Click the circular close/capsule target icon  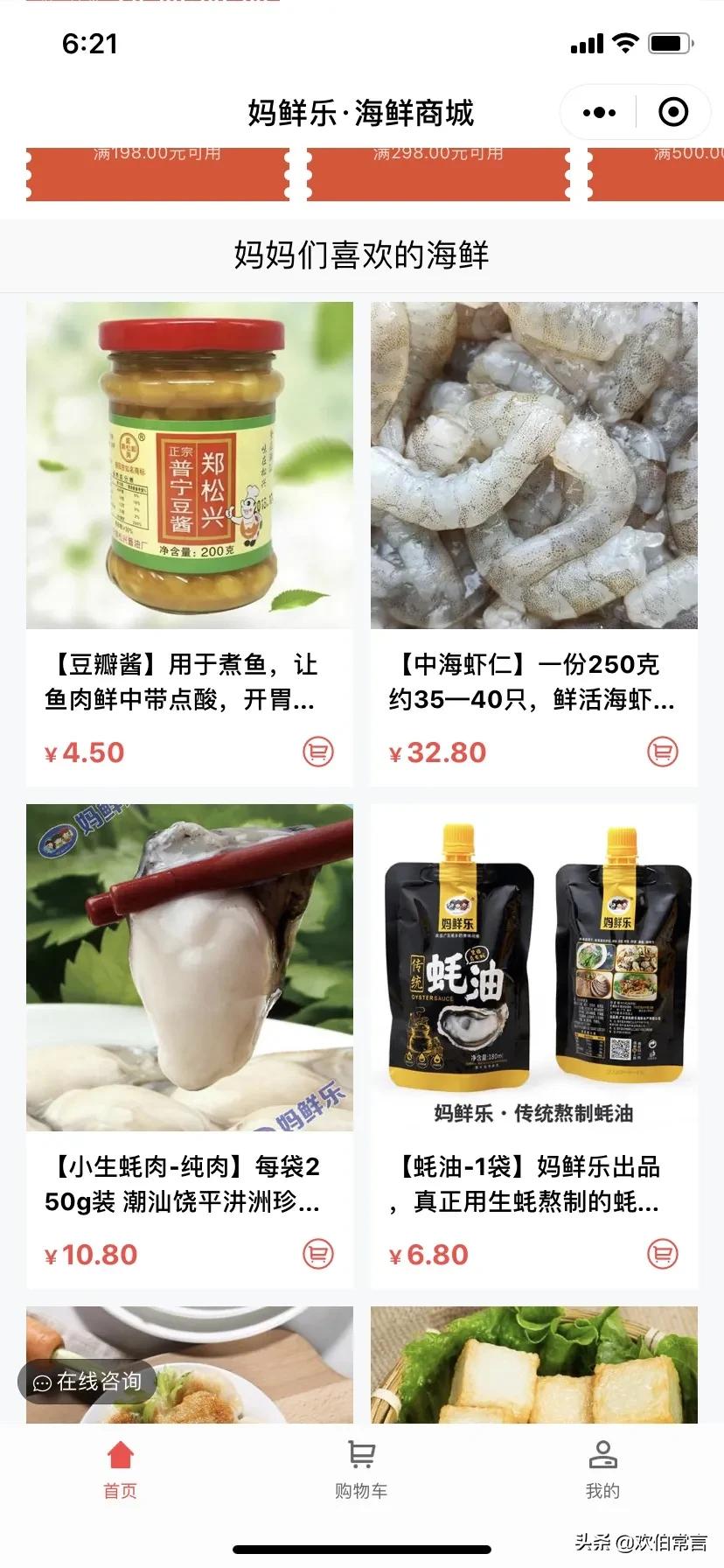point(673,112)
